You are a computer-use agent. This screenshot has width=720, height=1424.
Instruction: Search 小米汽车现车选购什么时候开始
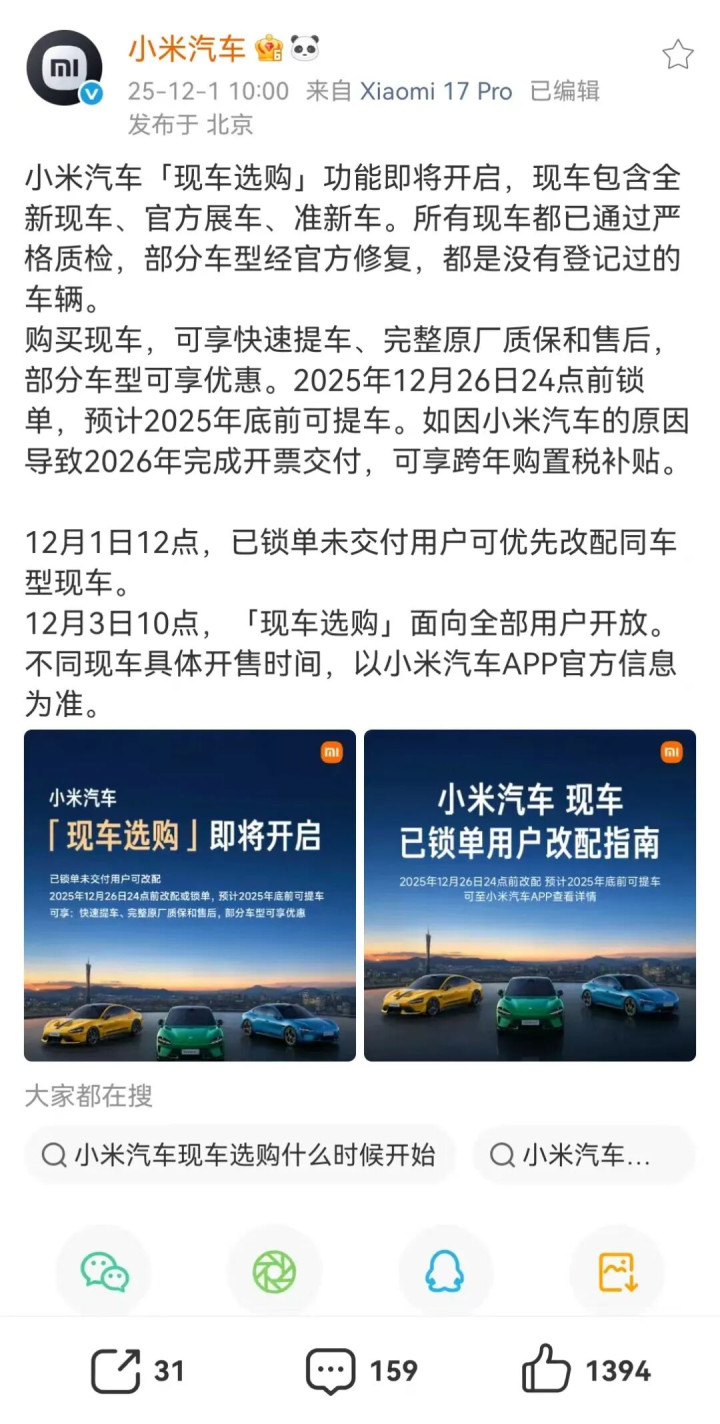[x=240, y=1156]
